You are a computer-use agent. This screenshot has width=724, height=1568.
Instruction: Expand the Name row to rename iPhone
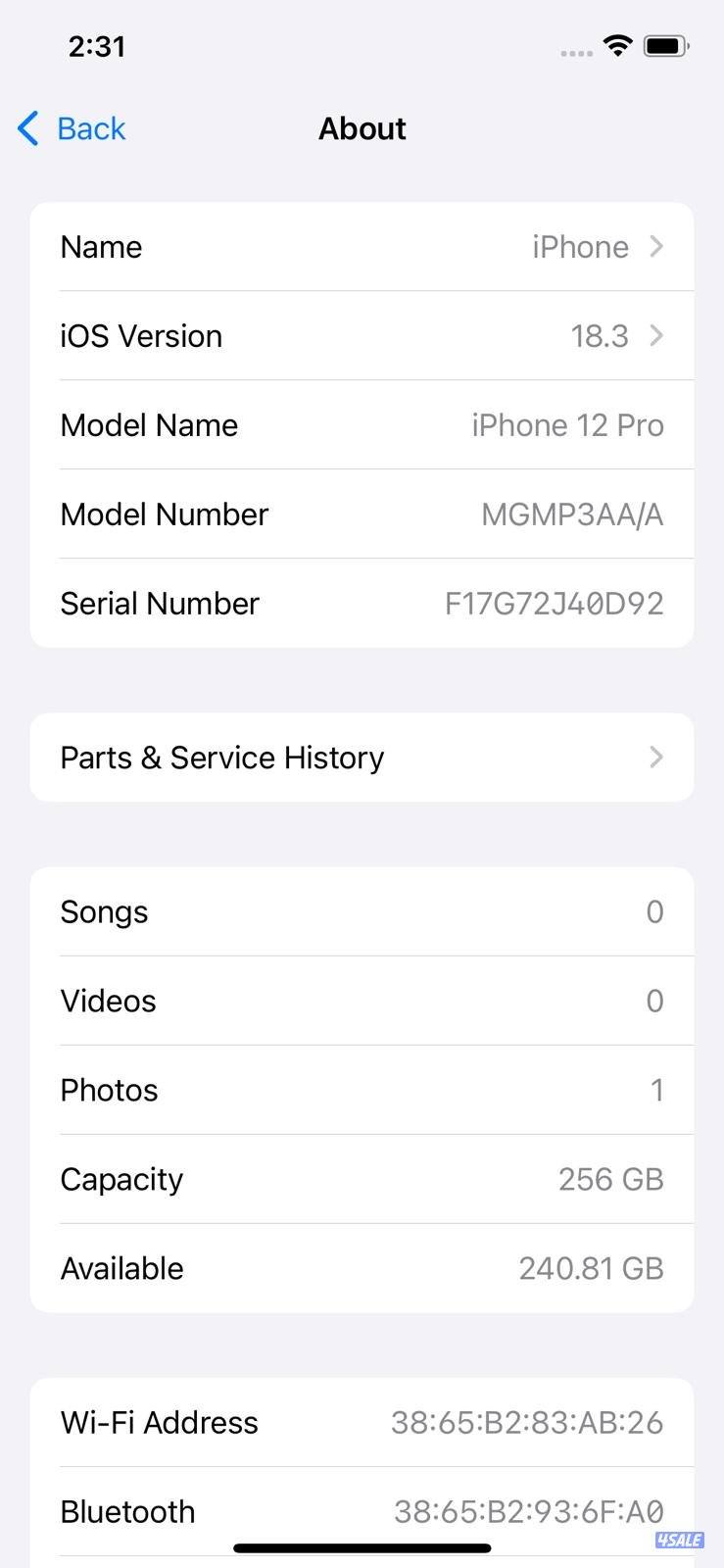[x=362, y=246]
